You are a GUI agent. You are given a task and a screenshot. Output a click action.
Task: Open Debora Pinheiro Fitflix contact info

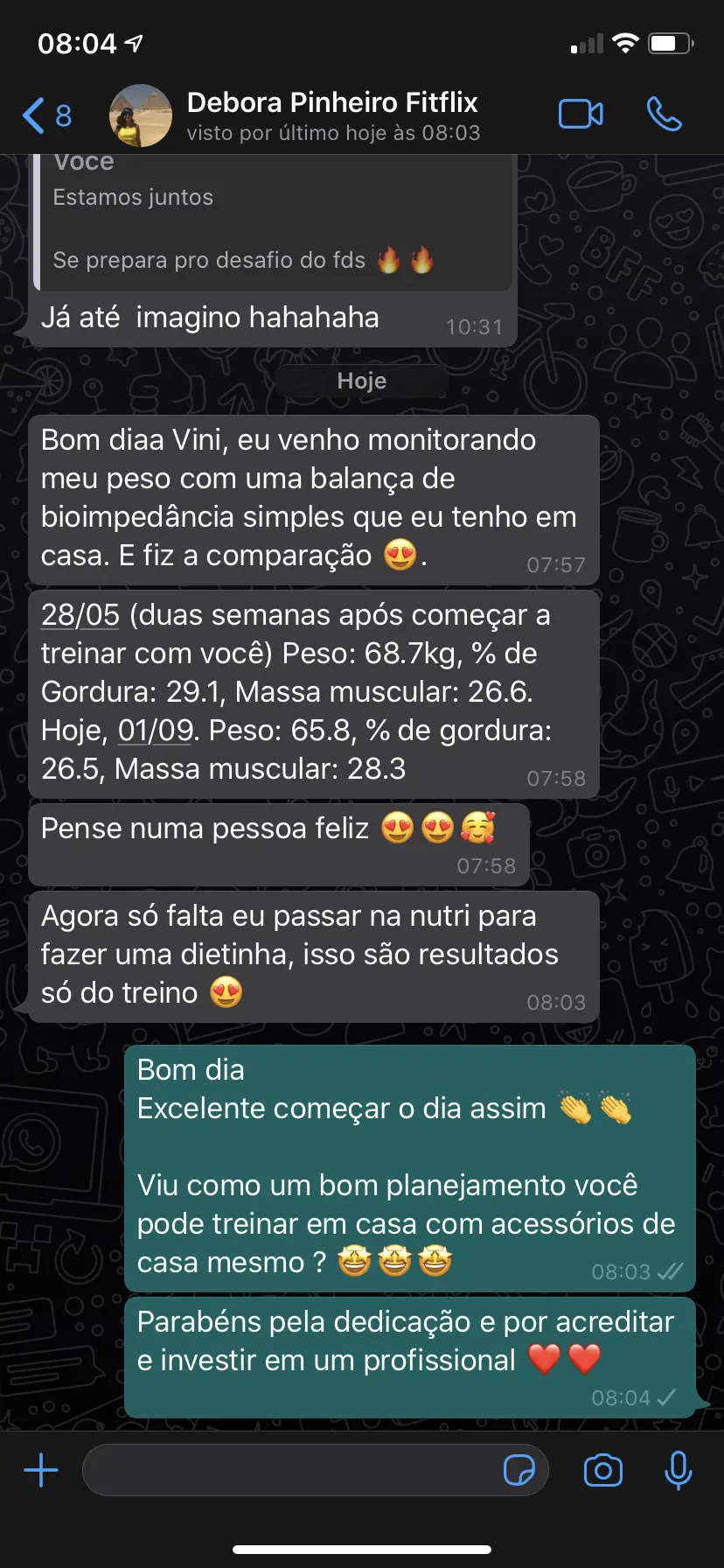pos(332,115)
